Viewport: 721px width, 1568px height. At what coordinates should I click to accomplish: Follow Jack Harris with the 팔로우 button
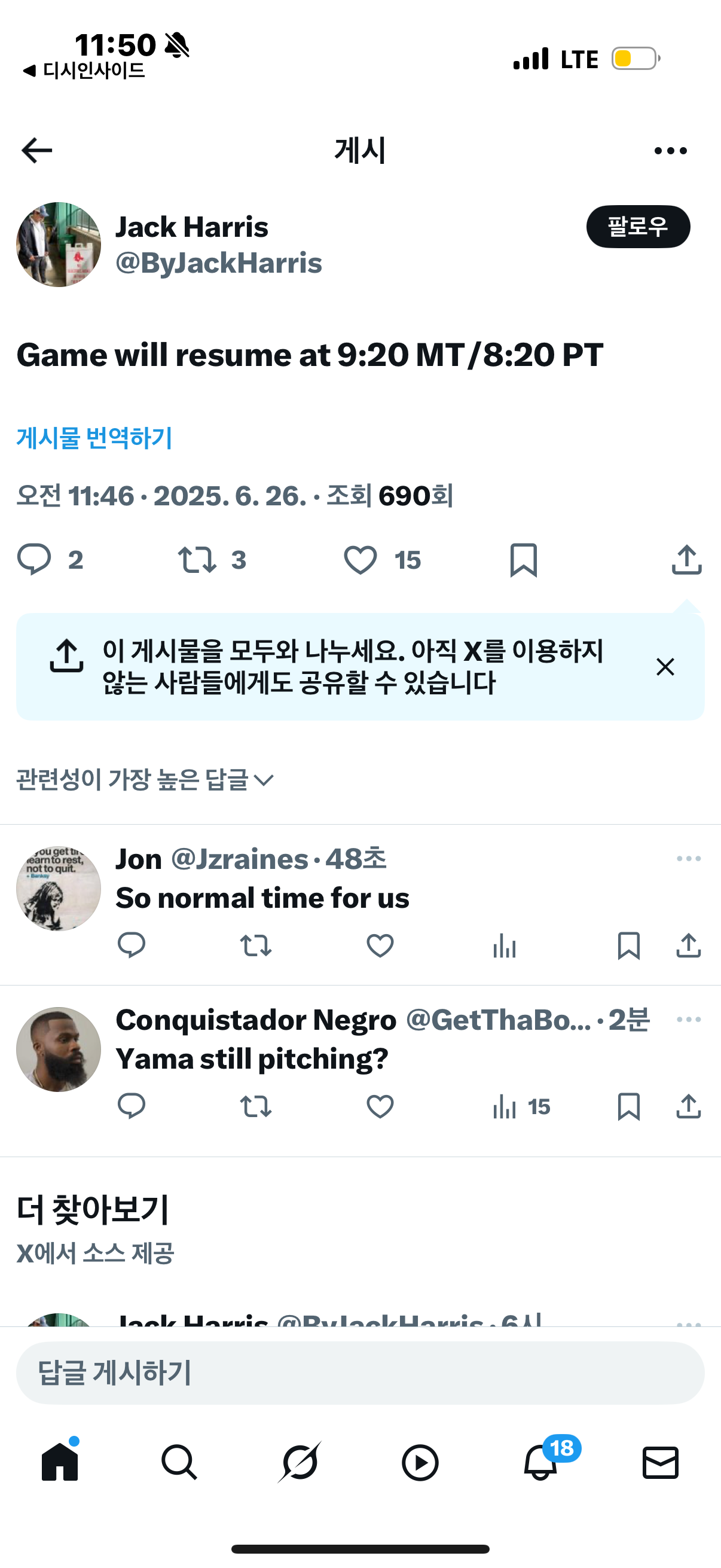pos(638,227)
